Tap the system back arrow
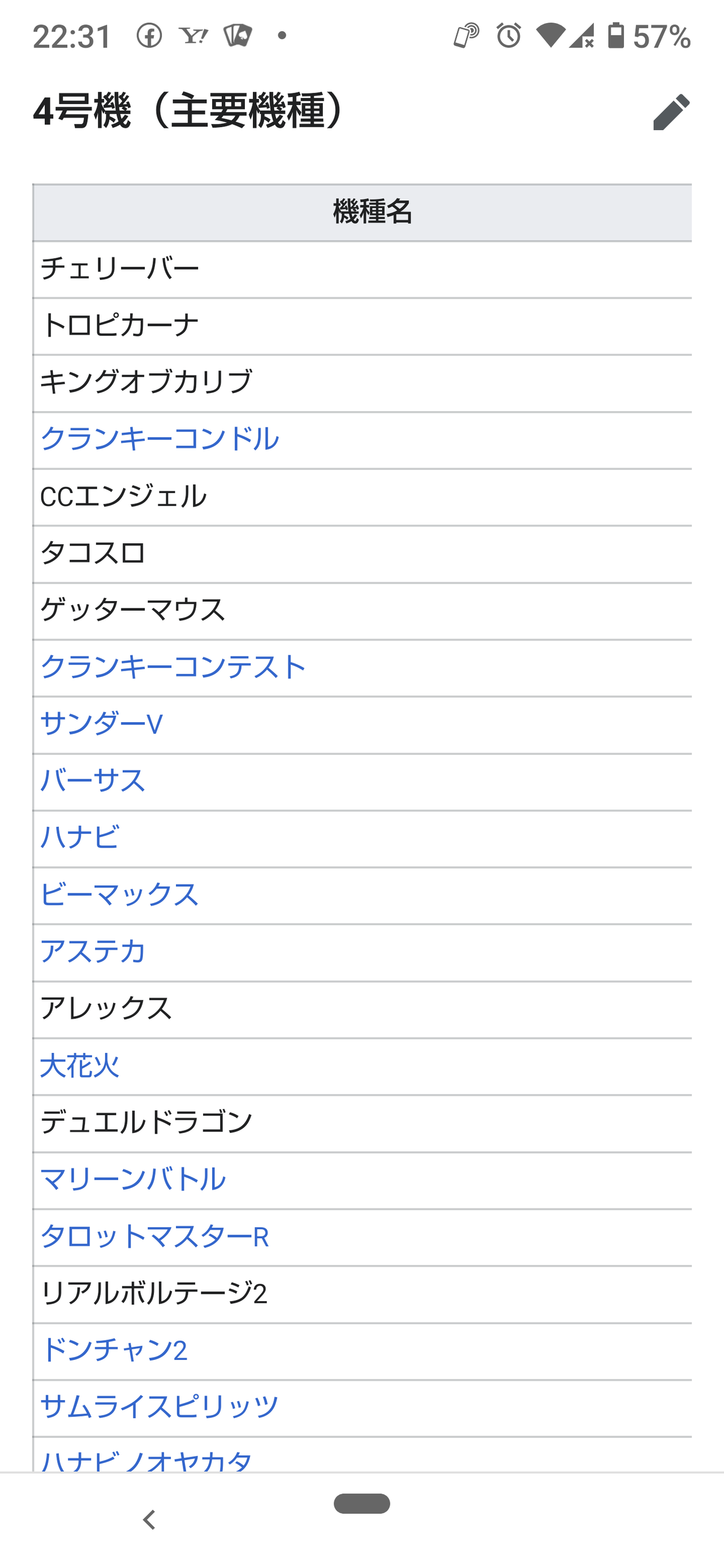This screenshot has height=1568, width=724. (149, 1519)
